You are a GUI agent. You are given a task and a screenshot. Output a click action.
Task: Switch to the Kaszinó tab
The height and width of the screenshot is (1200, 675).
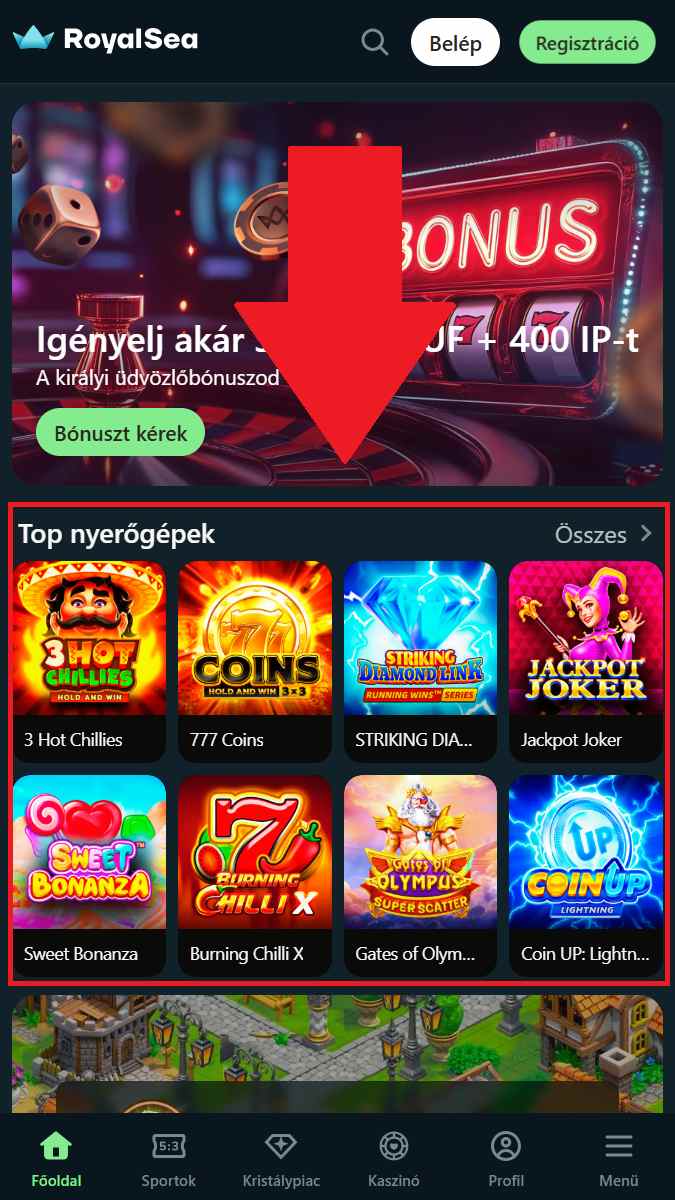click(x=394, y=1159)
